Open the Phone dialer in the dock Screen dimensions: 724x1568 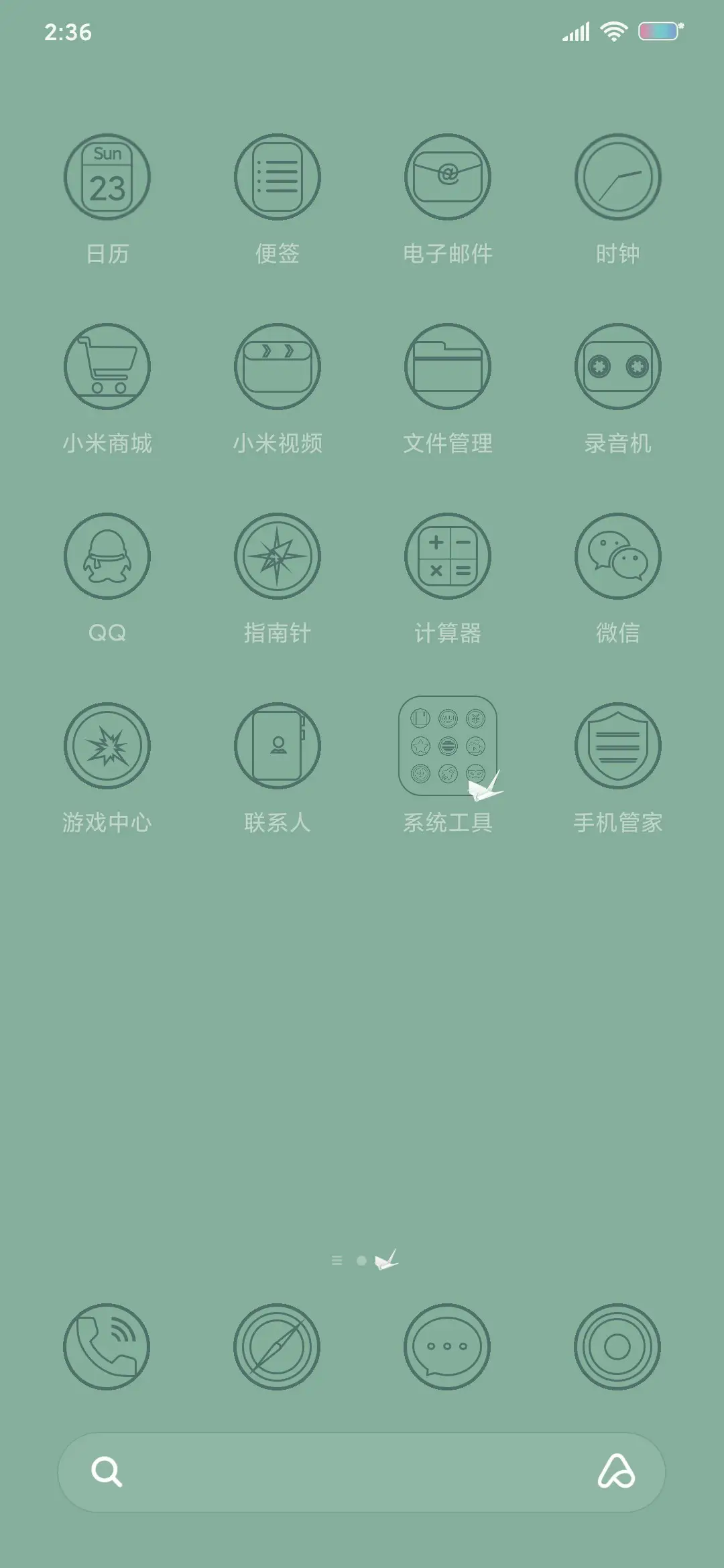107,1346
